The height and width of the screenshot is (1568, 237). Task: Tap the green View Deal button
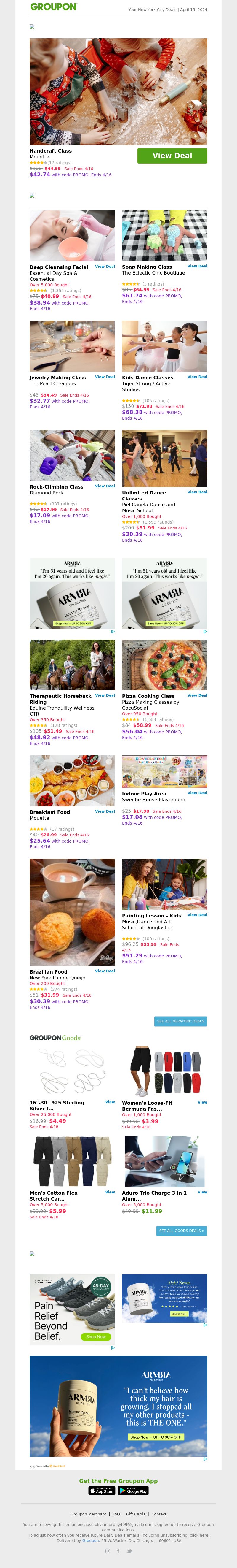coord(172,156)
